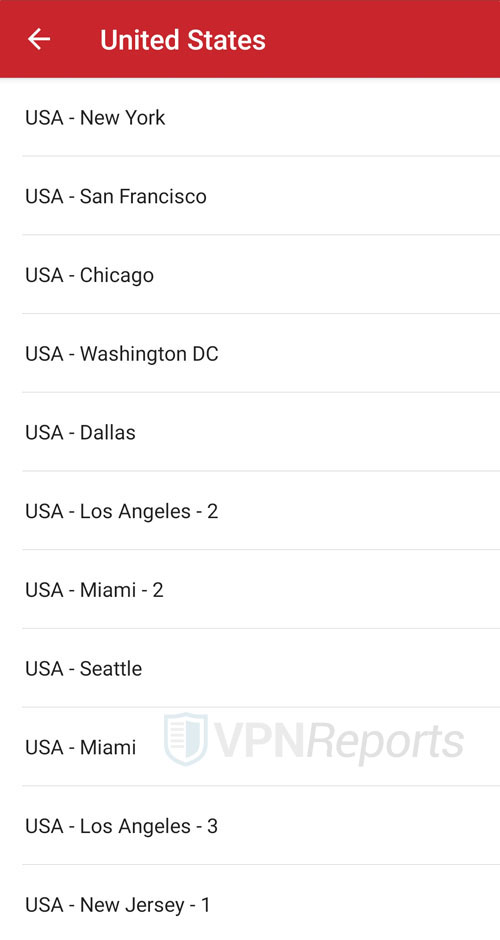Screen dimensions: 500x940
Task: Go back from the United States list
Action: [x=39, y=40]
